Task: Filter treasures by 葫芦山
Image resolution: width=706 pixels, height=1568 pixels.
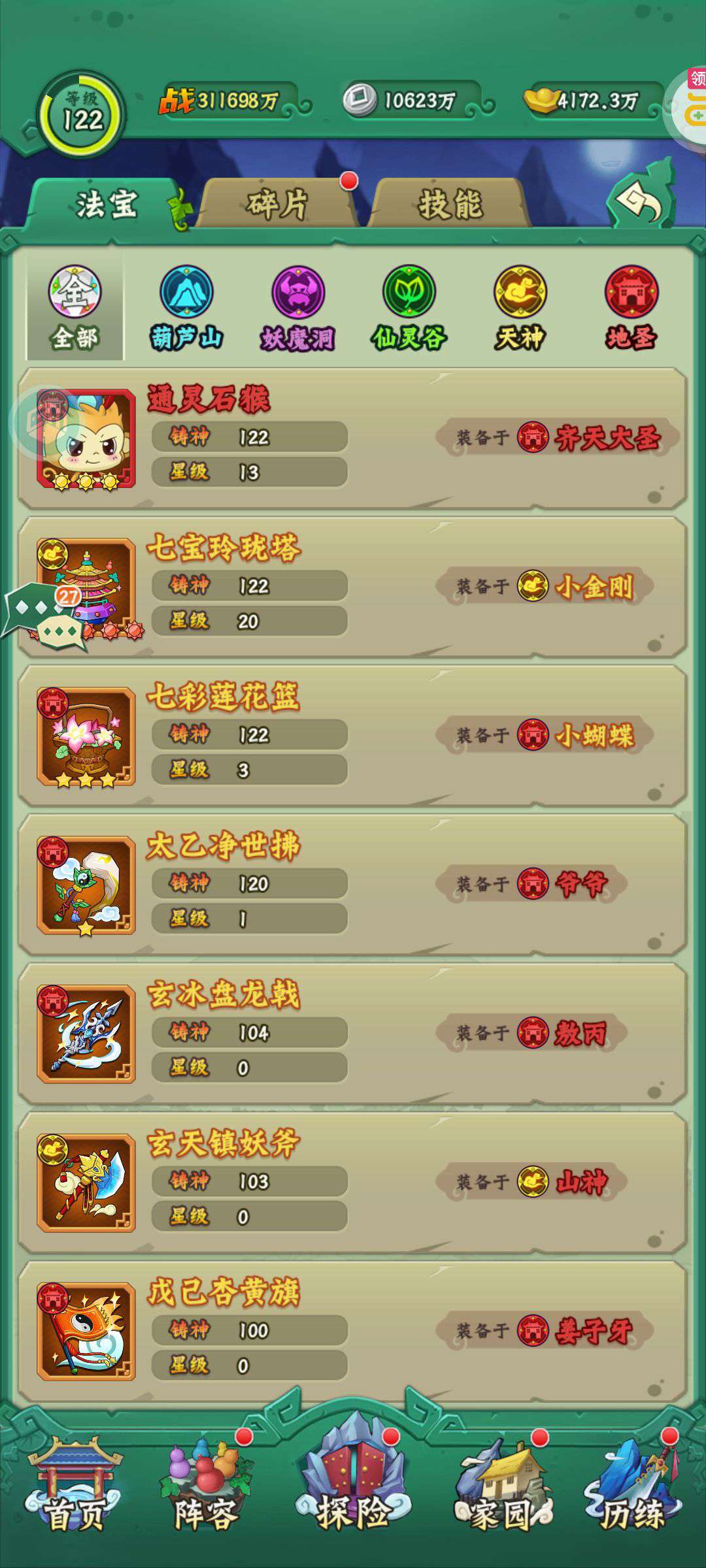Action: 186,307
